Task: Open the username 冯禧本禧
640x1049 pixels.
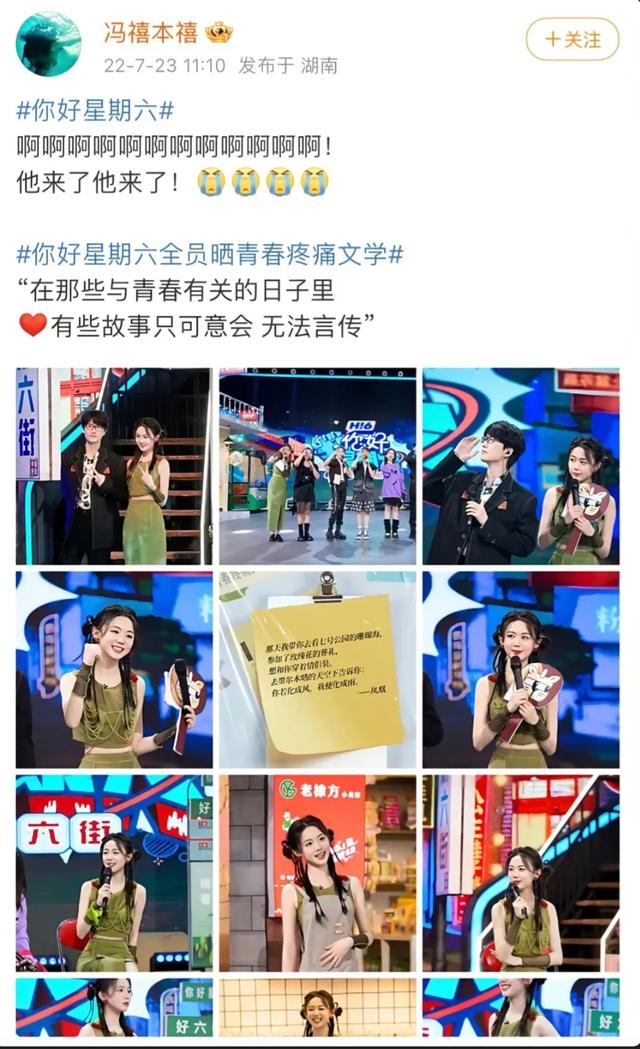Action: pos(152,33)
